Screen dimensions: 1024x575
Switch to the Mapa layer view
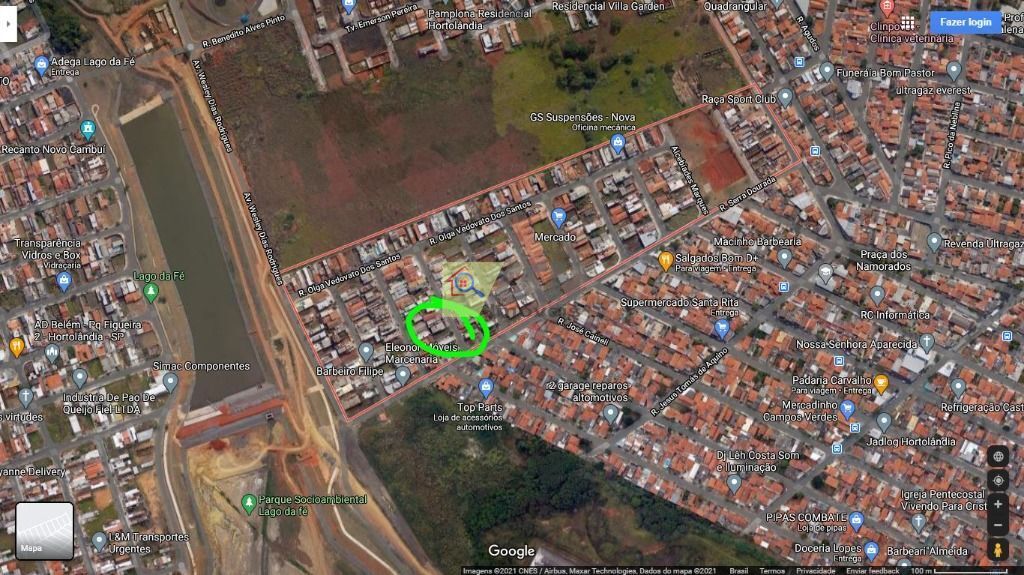tap(44, 531)
